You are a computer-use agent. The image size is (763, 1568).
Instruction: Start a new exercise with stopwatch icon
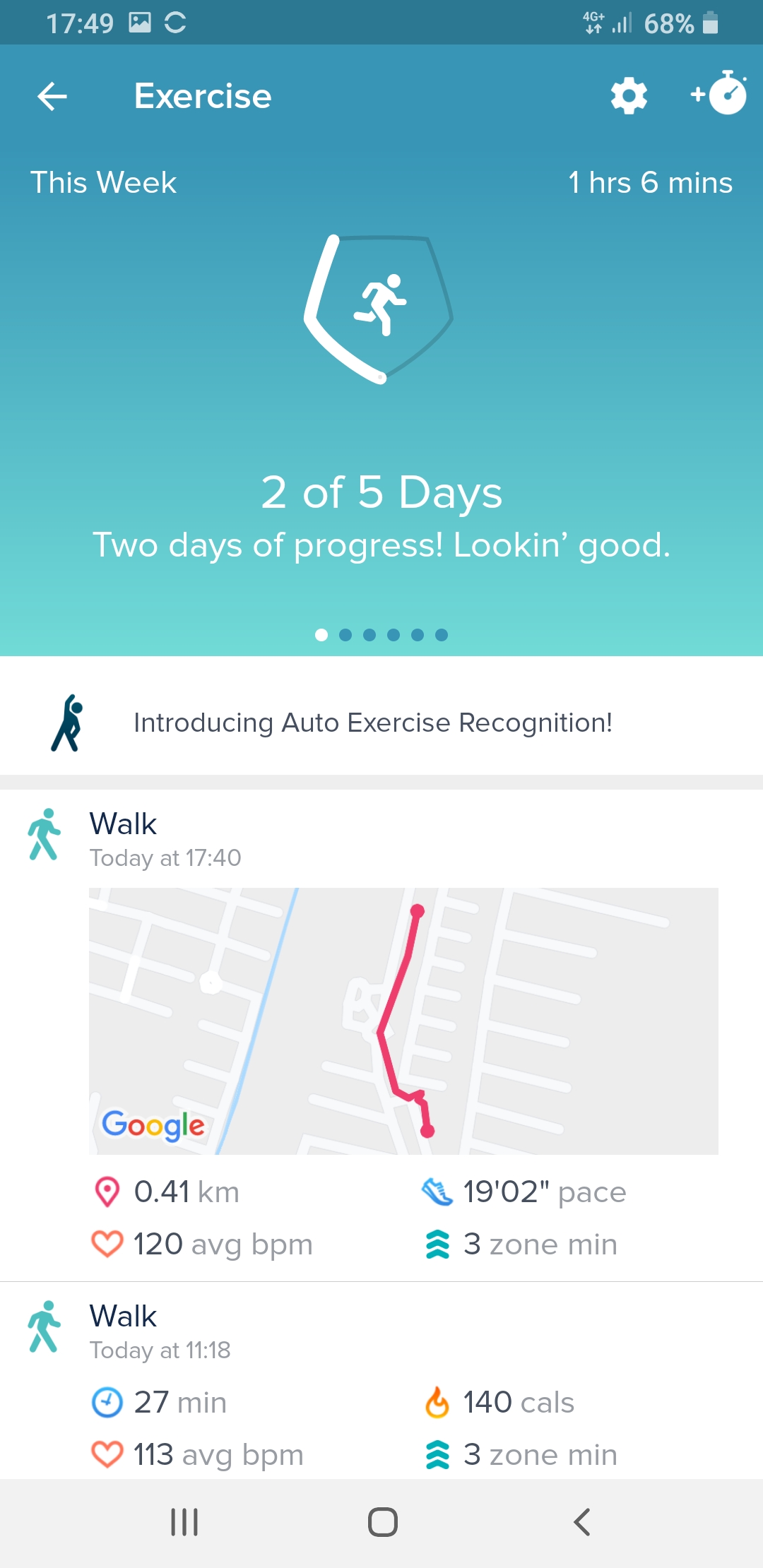point(719,93)
